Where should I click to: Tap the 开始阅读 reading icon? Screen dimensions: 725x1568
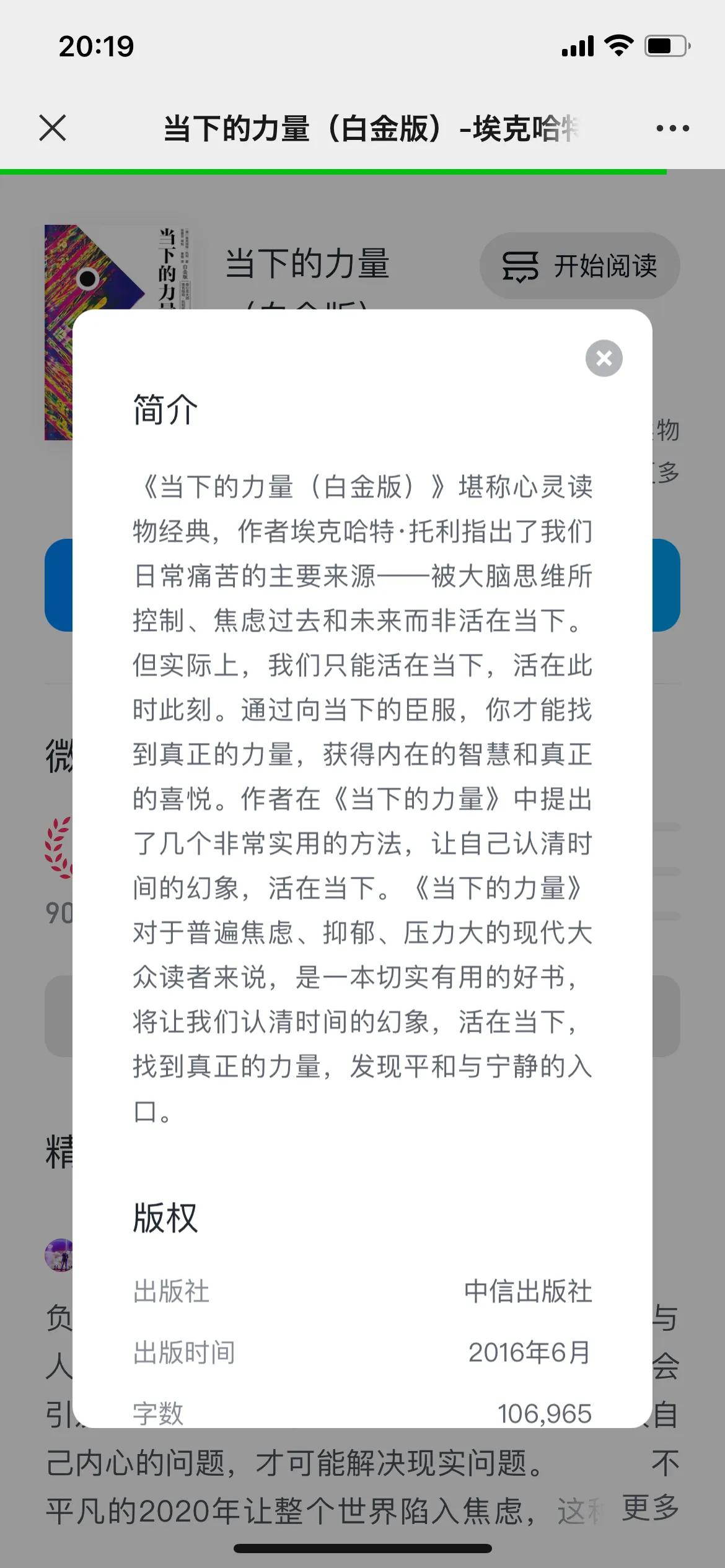519,266
